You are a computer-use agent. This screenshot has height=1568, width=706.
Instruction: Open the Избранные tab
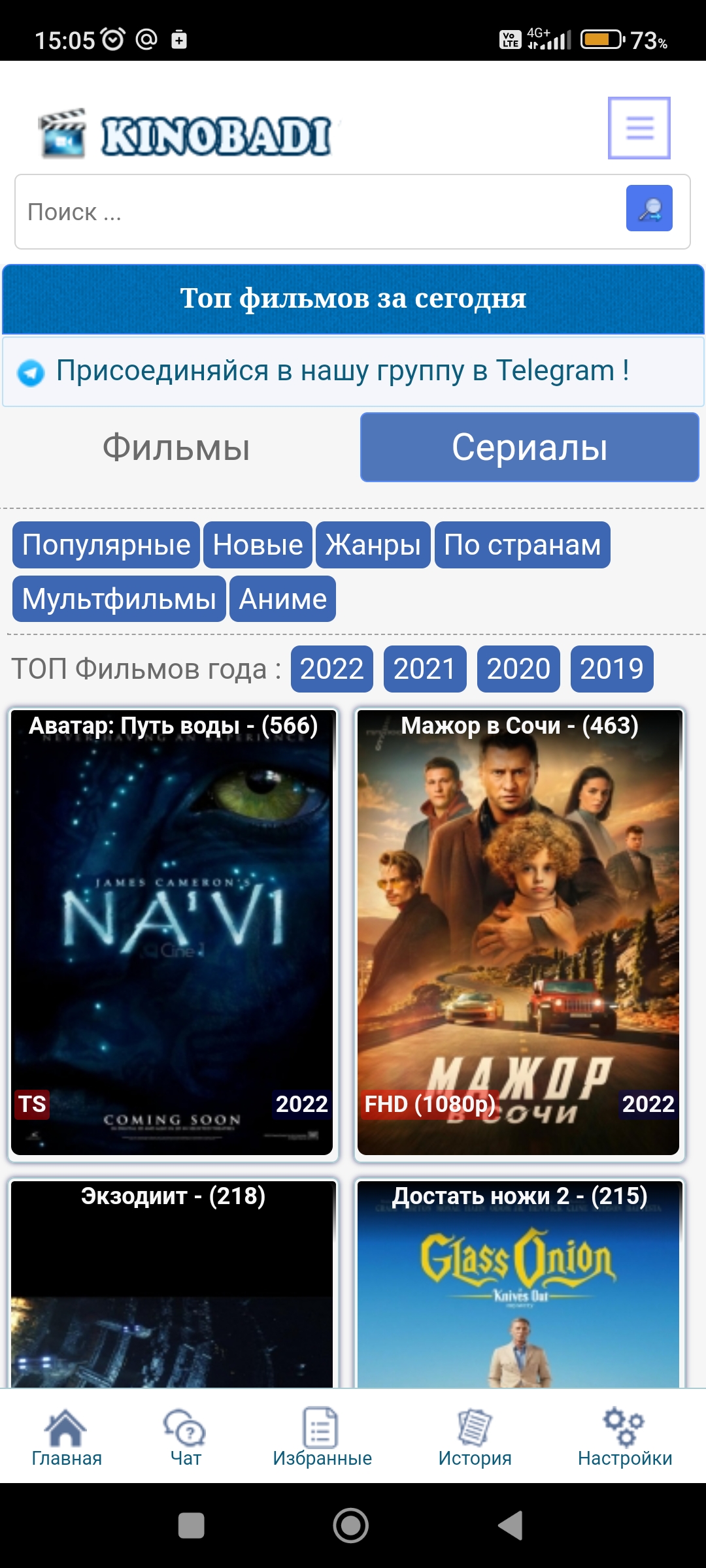pyautogui.click(x=322, y=1437)
